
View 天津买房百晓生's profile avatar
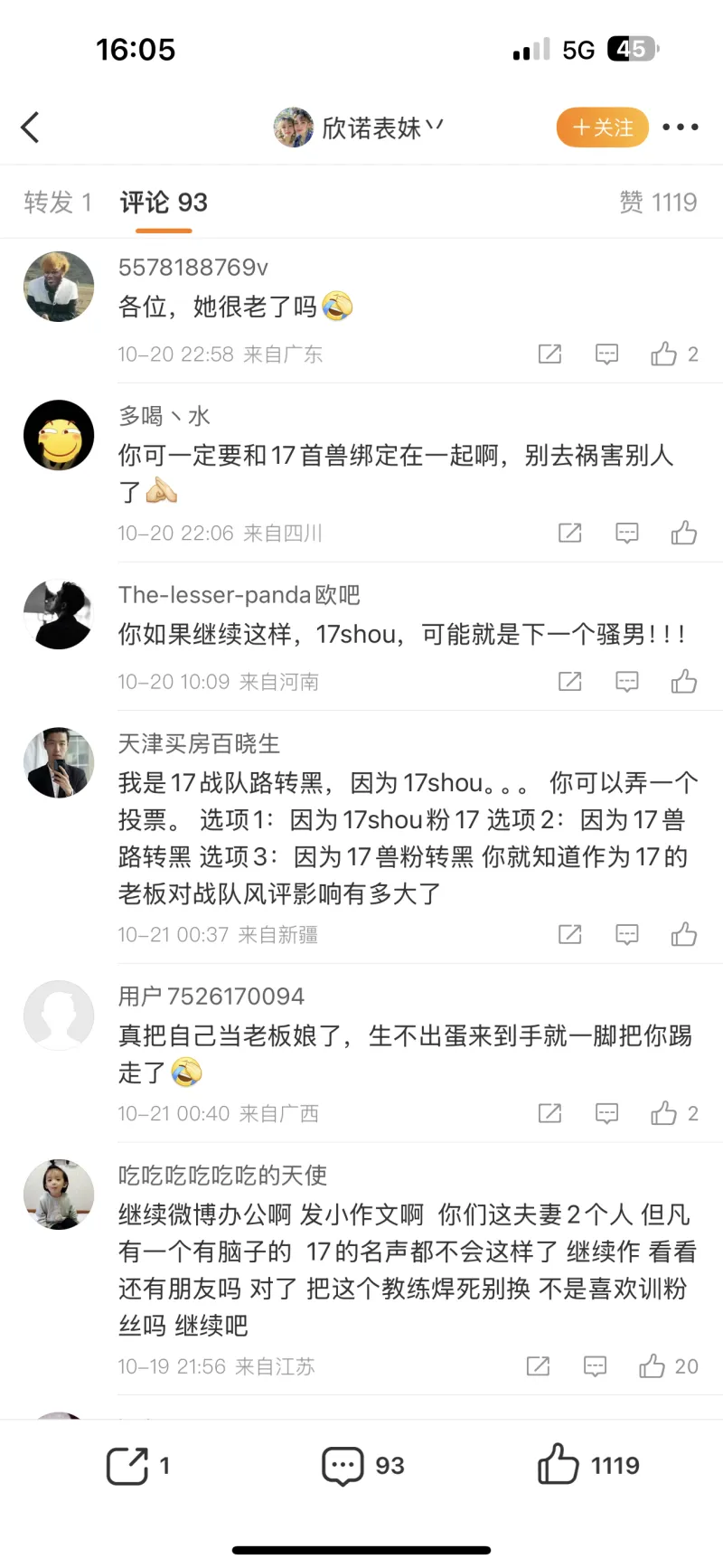59,763
